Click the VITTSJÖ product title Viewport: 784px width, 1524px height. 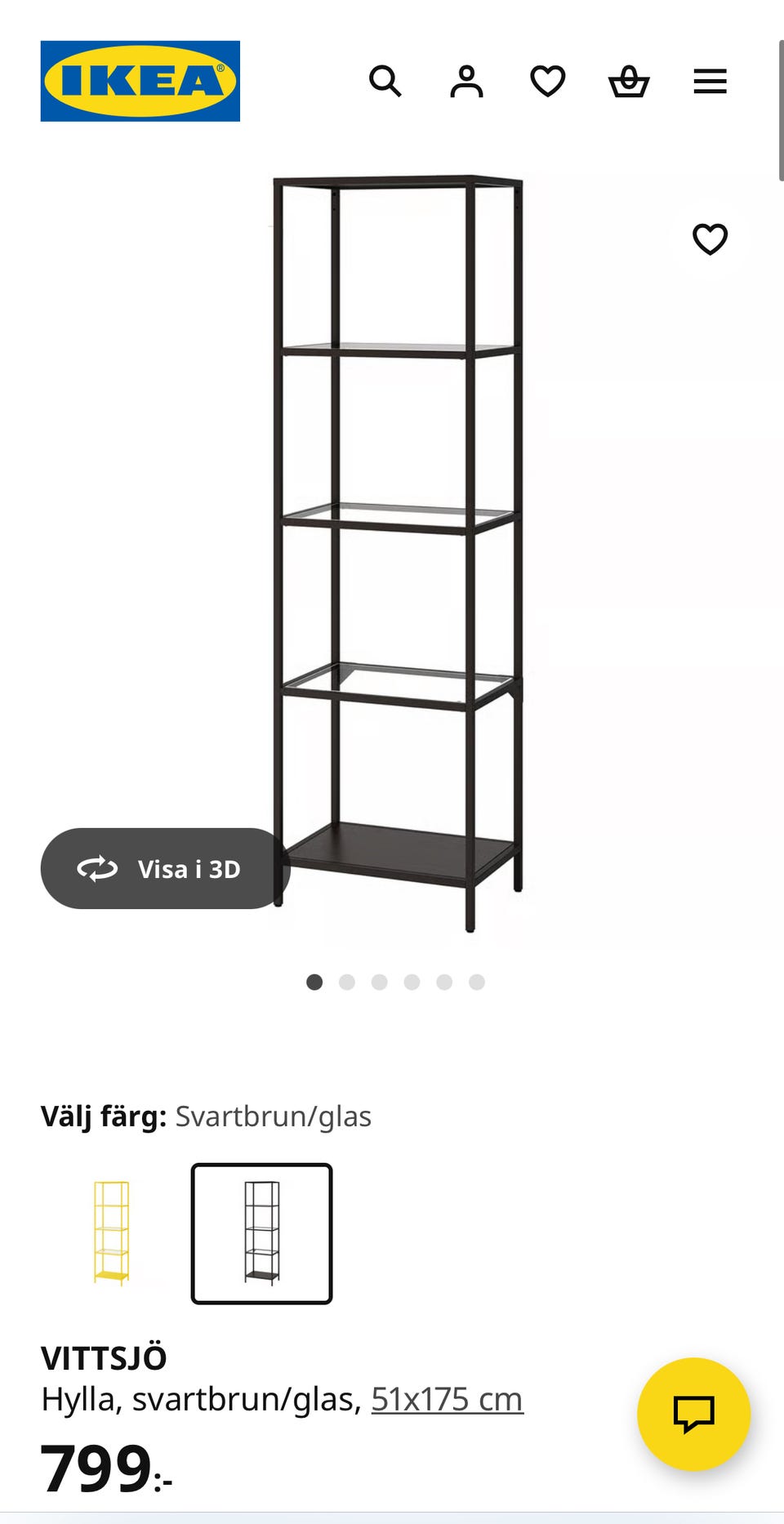click(x=104, y=1358)
